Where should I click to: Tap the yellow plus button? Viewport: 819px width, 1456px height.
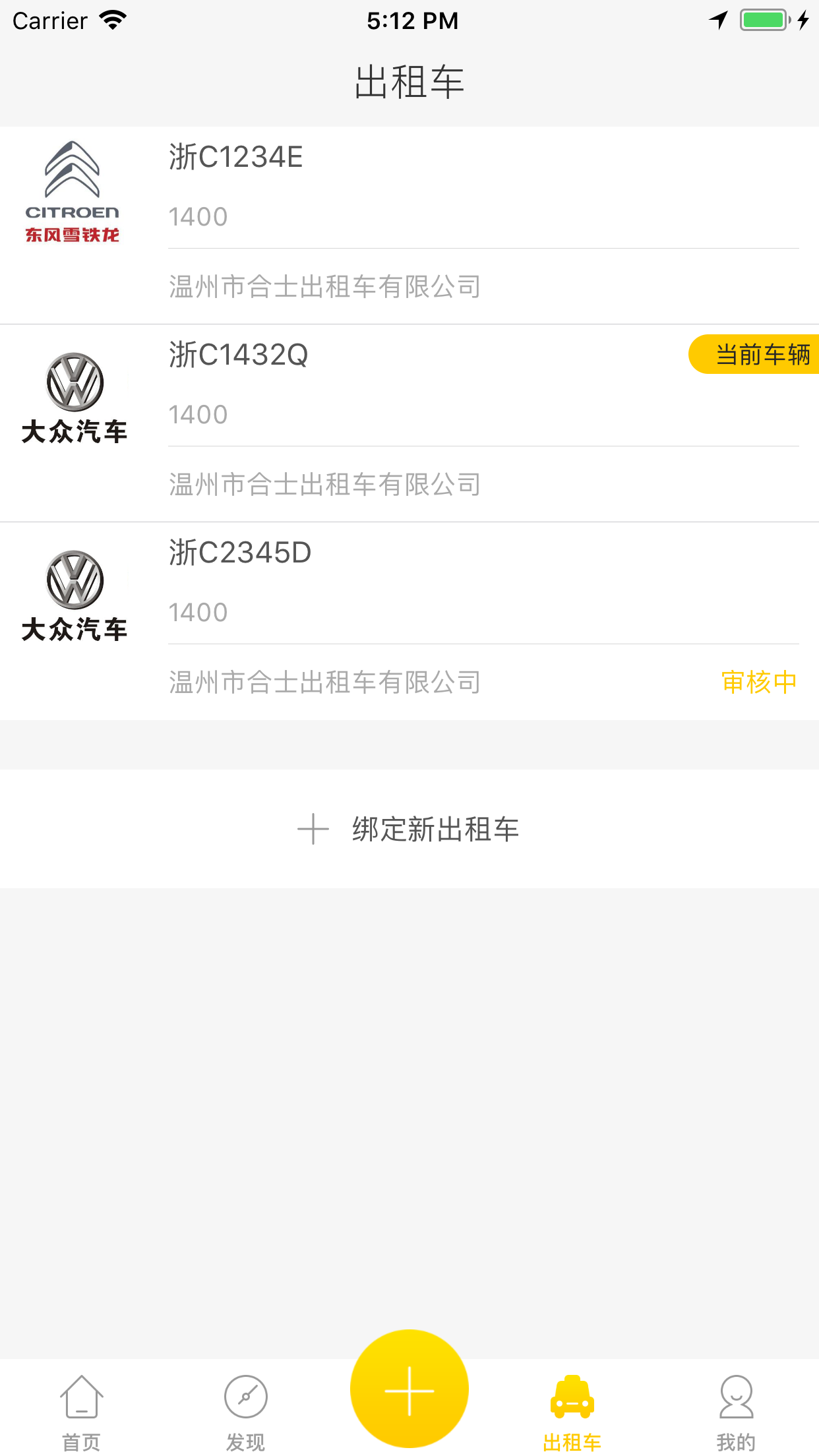point(409,1389)
